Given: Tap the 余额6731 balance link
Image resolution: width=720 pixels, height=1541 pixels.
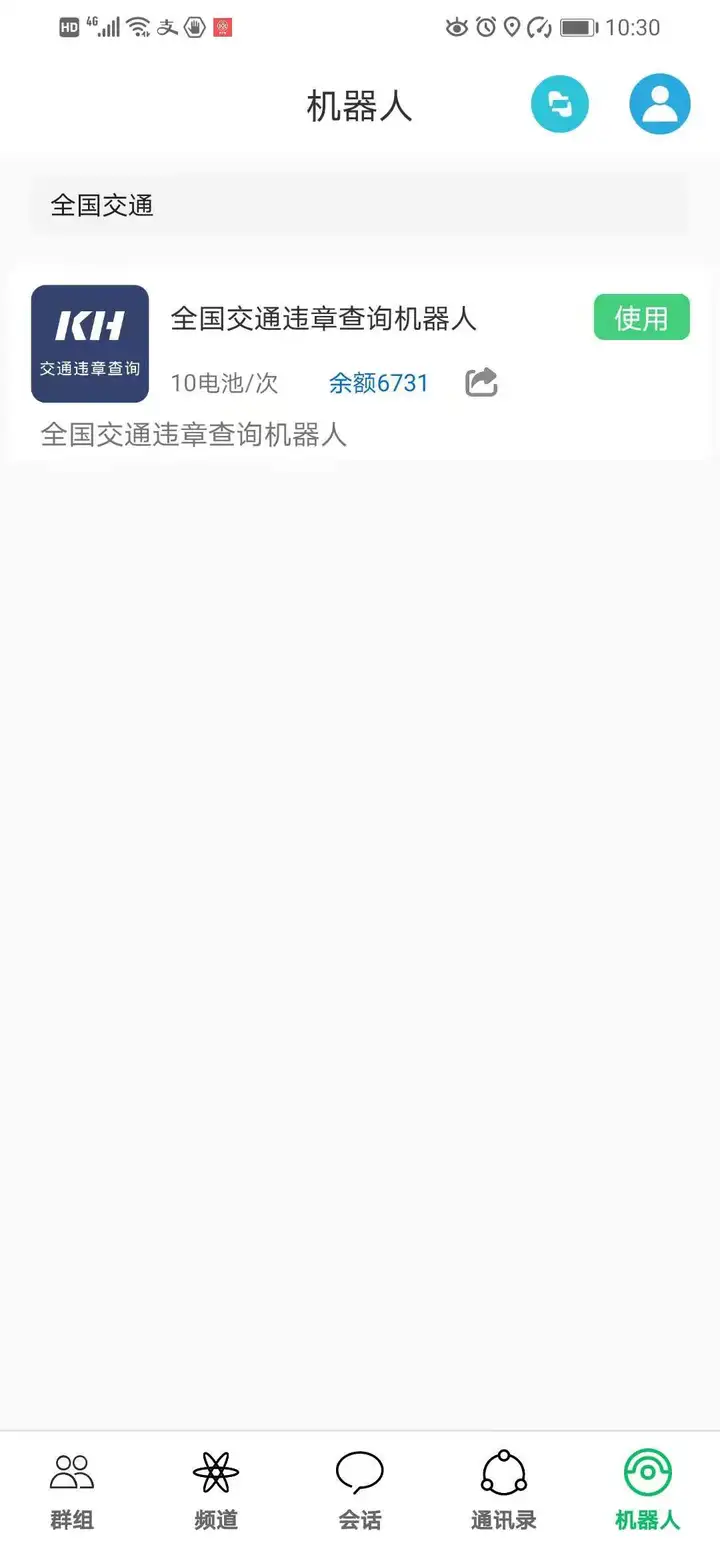Looking at the screenshot, I should coord(379,383).
